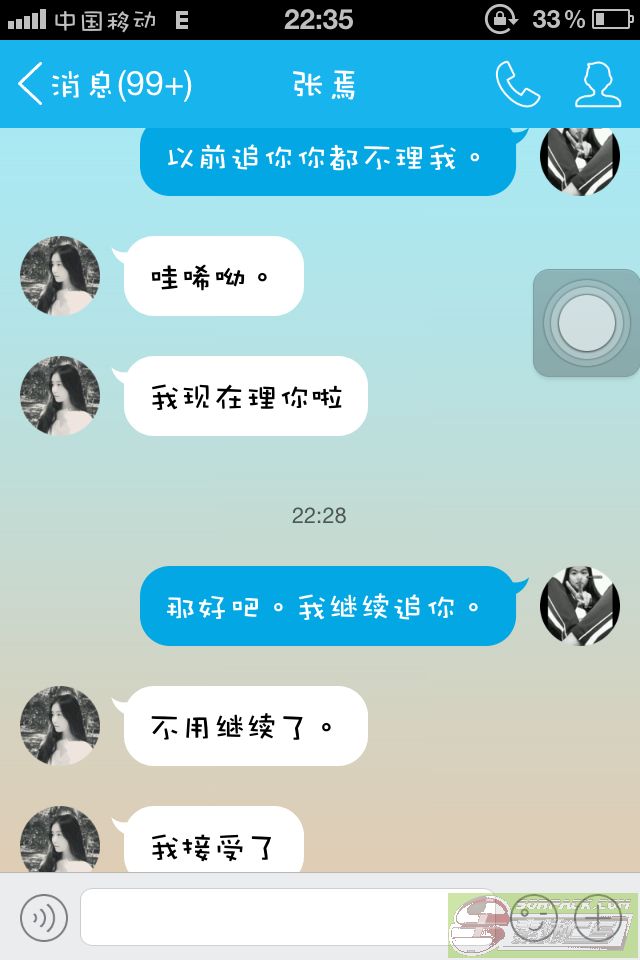
Task: Open the plus attachments menu
Action: [x=598, y=917]
